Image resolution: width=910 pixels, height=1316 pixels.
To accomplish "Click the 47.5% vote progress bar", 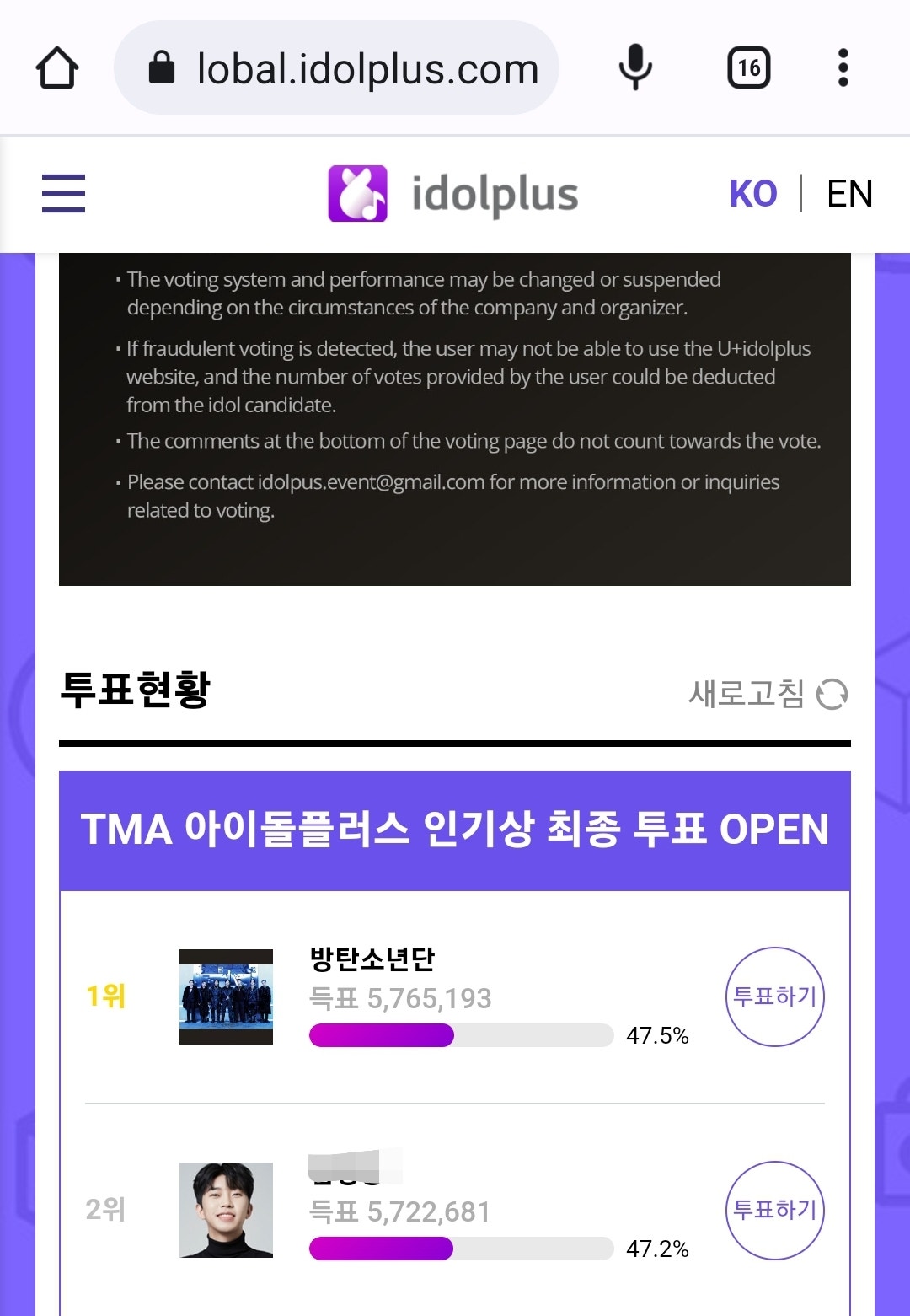I will point(462,1034).
